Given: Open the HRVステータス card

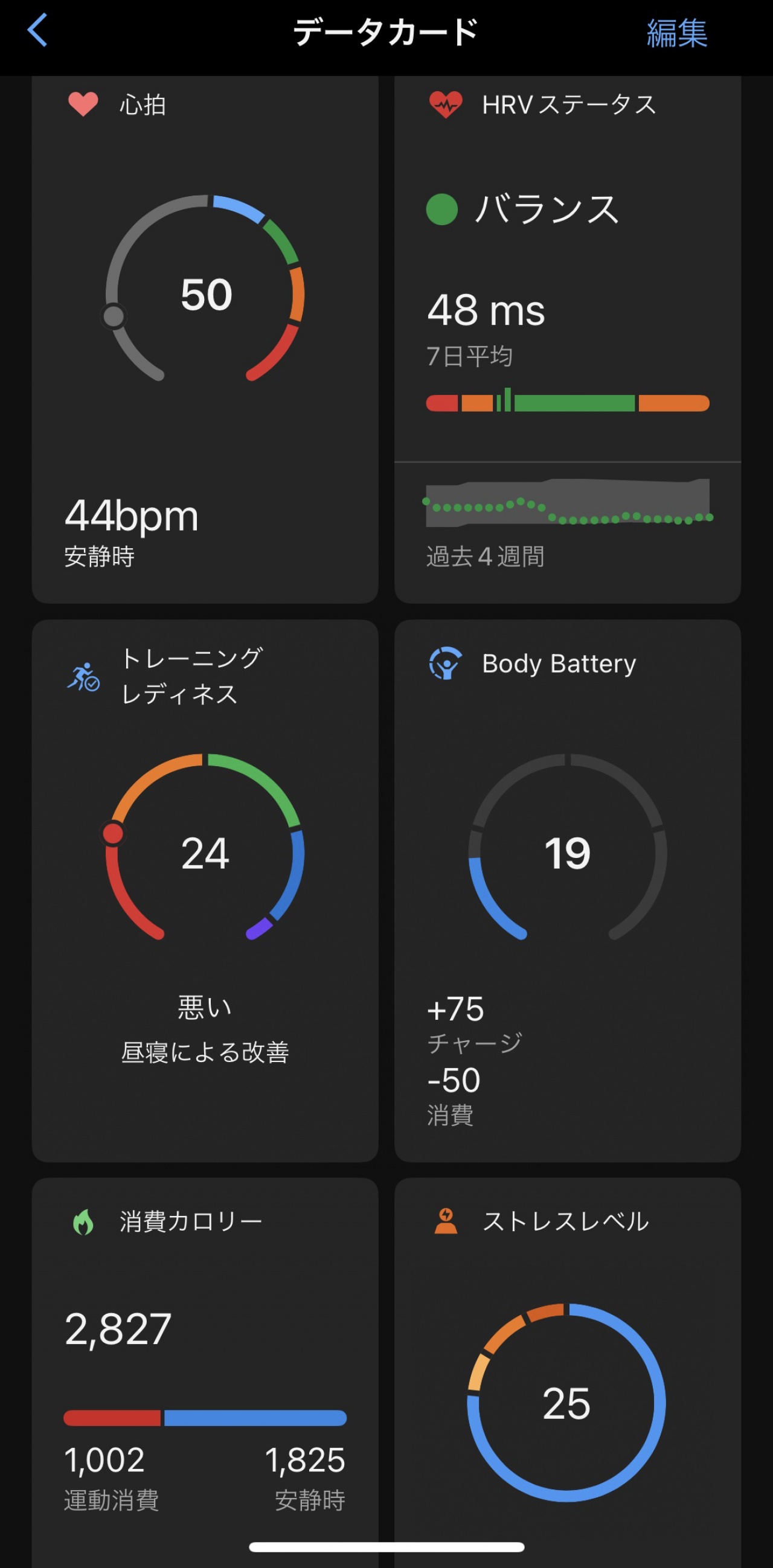Looking at the screenshot, I should (567, 339).
